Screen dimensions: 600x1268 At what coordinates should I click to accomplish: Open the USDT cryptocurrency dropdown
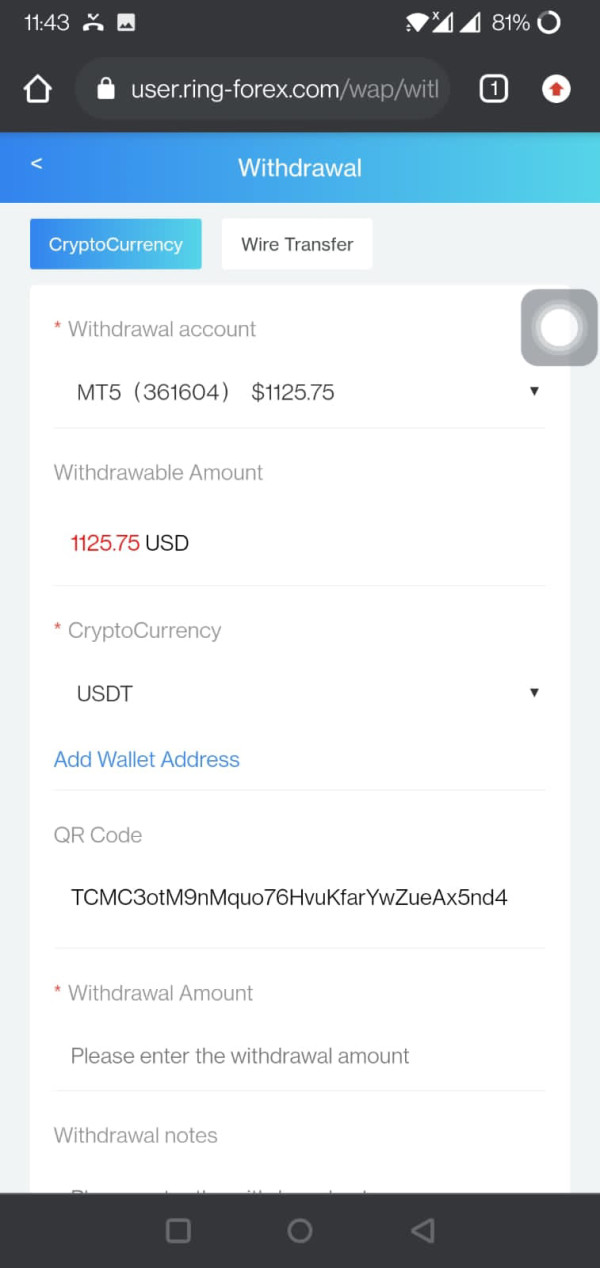point(299,693)
